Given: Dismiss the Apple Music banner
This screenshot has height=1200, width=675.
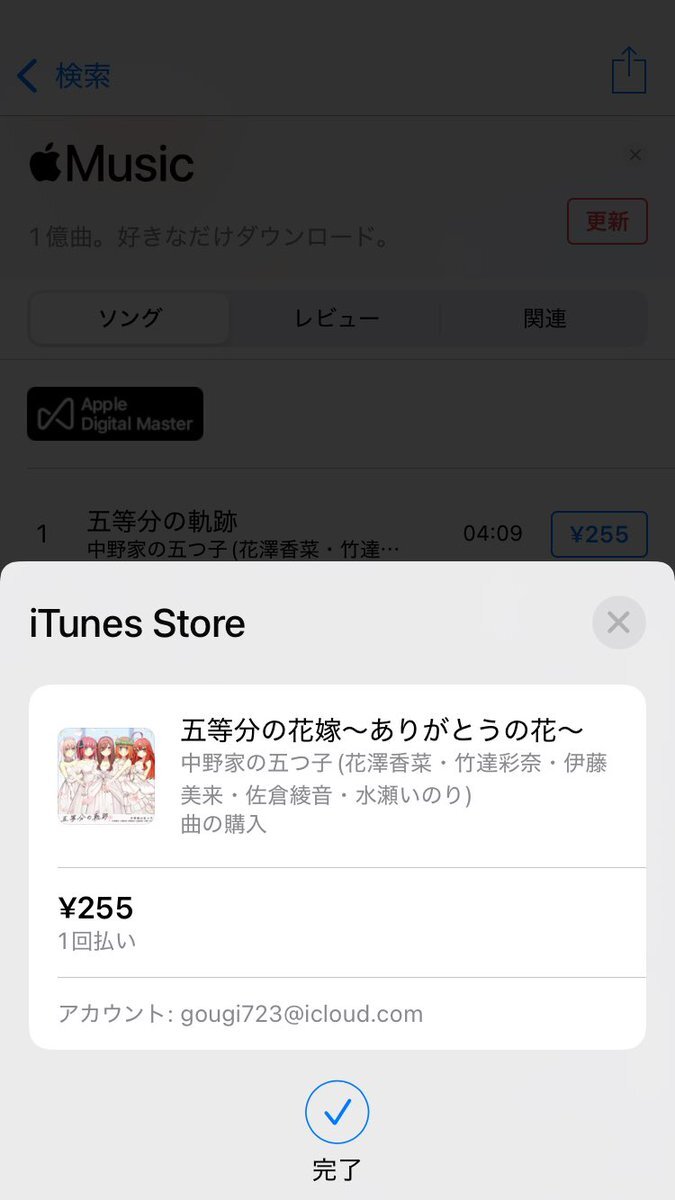Looking at the screenshot, I should coord(635,155).
